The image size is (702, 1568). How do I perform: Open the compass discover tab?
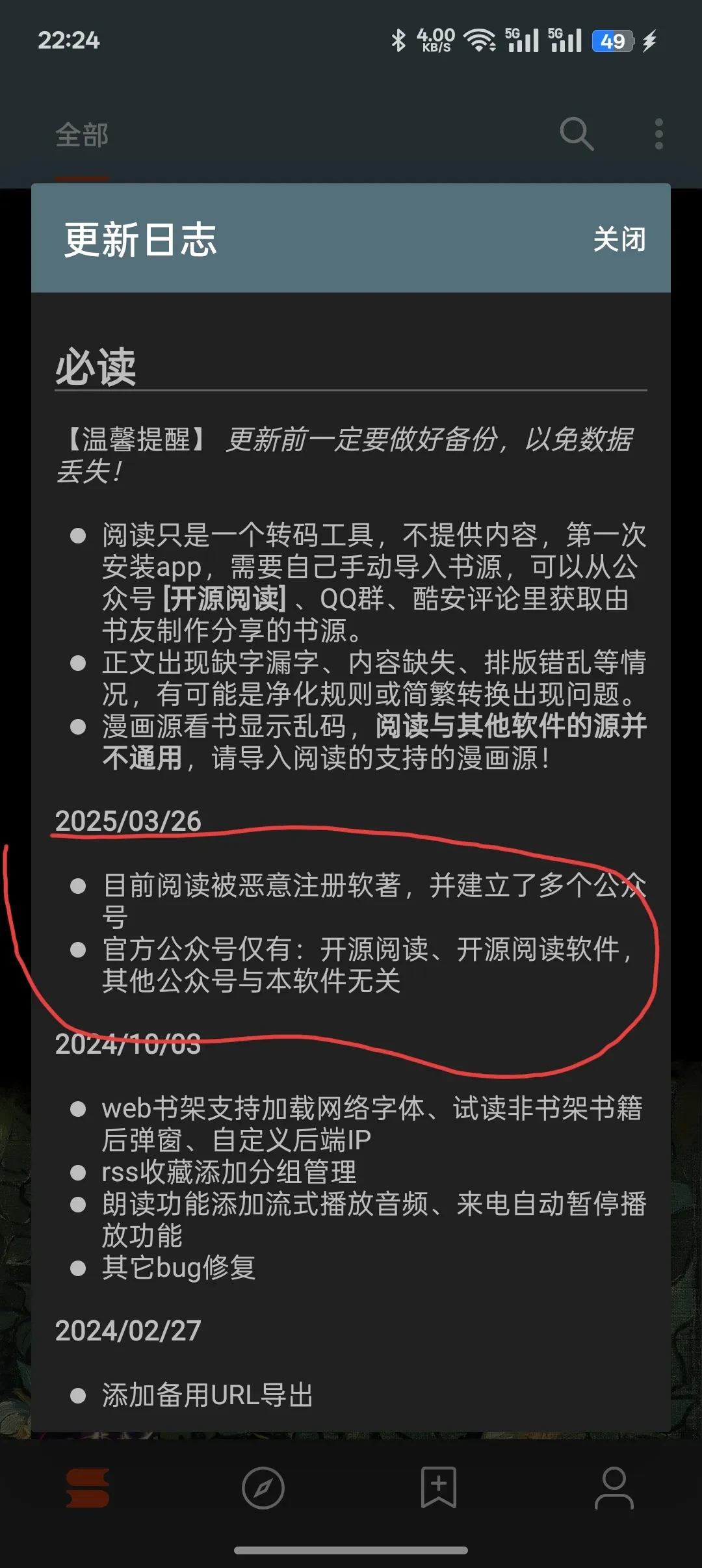263,1487
